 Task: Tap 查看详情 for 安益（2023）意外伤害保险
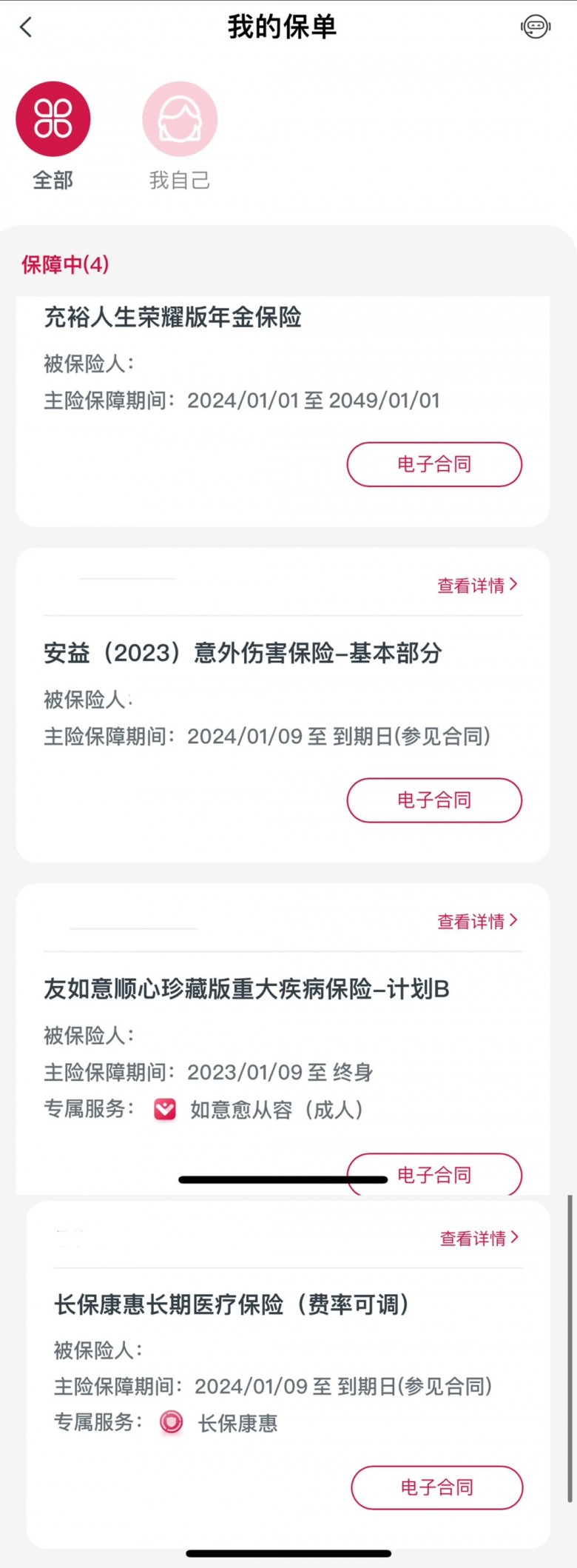[477, 586]
